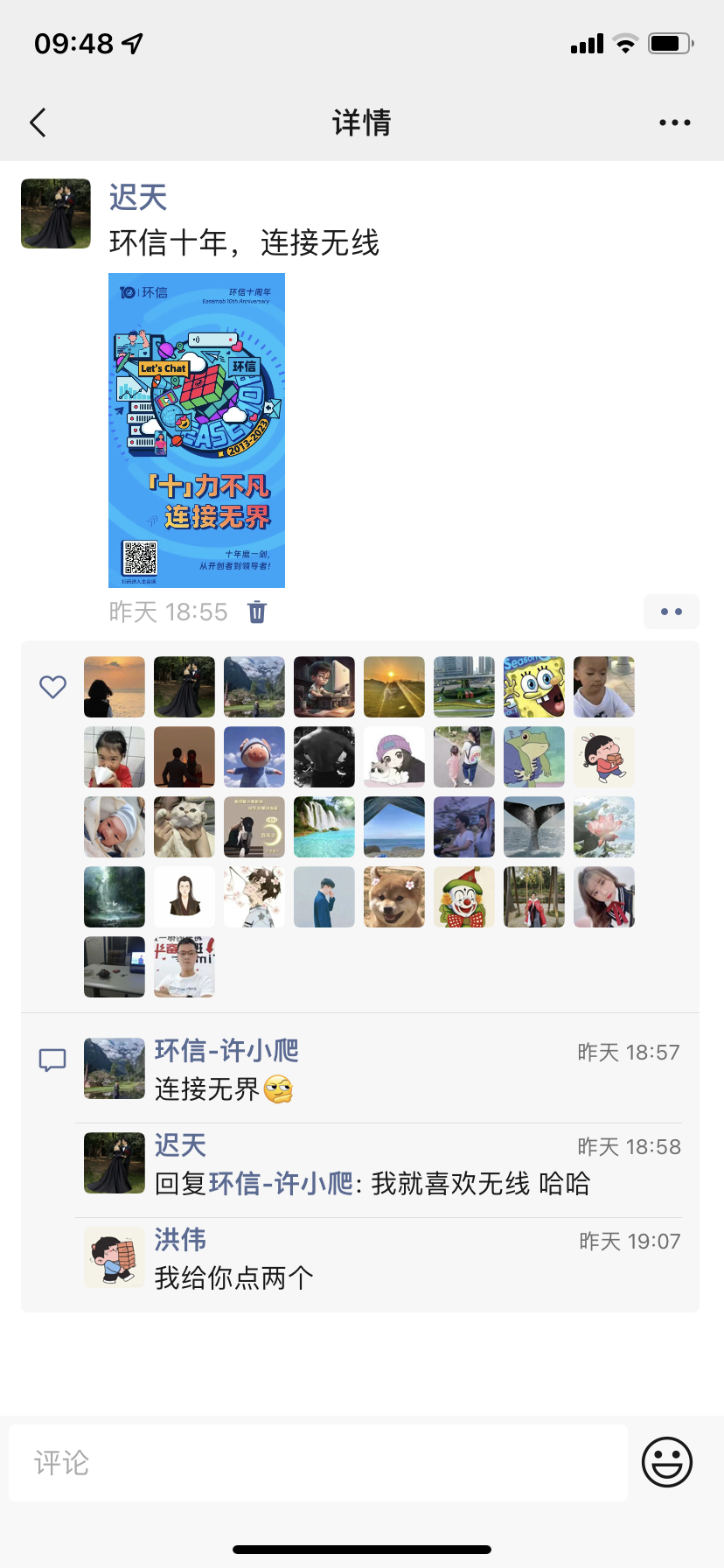This screenshot has width=724, height=1568.
Task: Go back from the 详情 page
Action: (x=38, y=123)
